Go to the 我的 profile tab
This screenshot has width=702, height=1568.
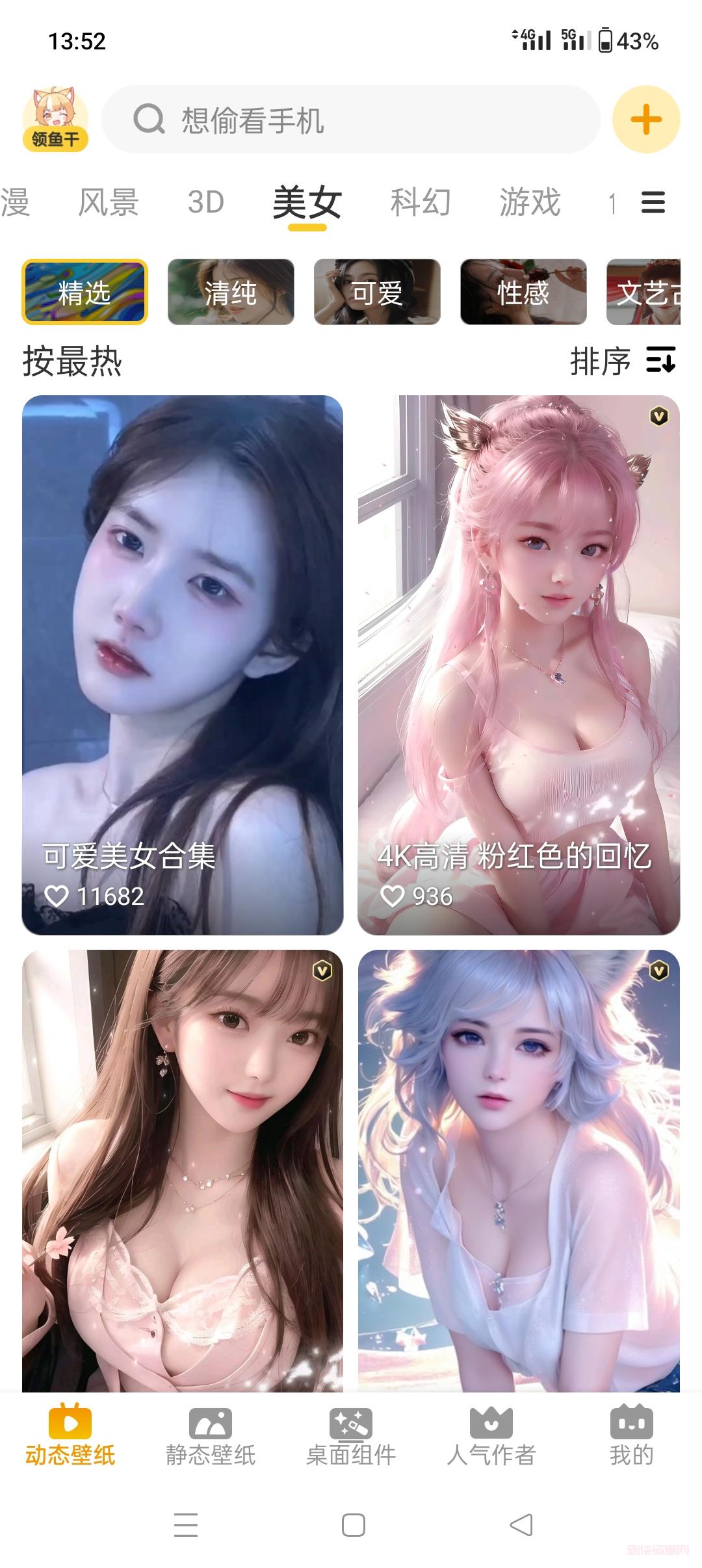tap(631, 1436)
